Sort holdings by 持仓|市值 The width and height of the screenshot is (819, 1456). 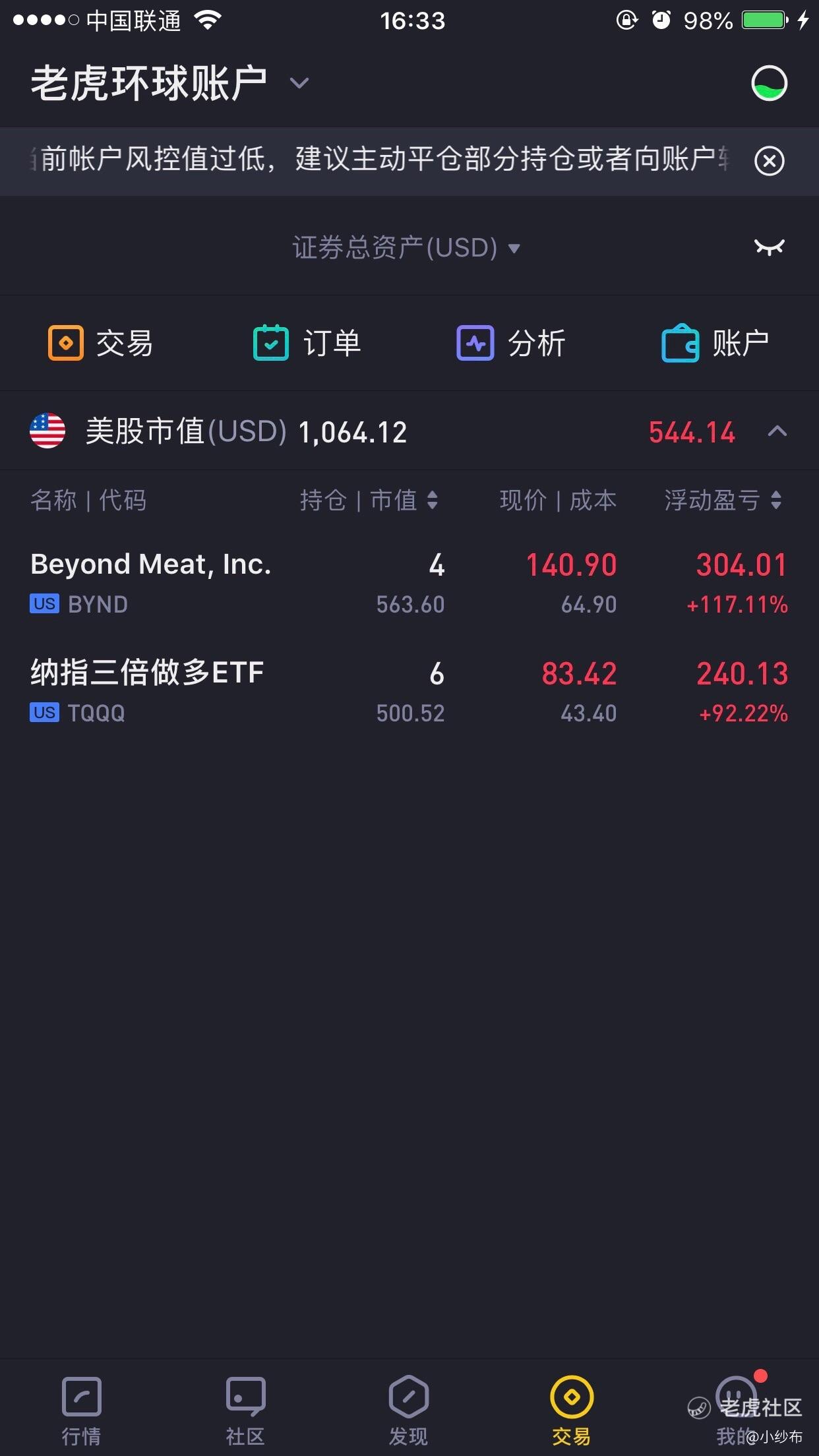coord(369,500)
